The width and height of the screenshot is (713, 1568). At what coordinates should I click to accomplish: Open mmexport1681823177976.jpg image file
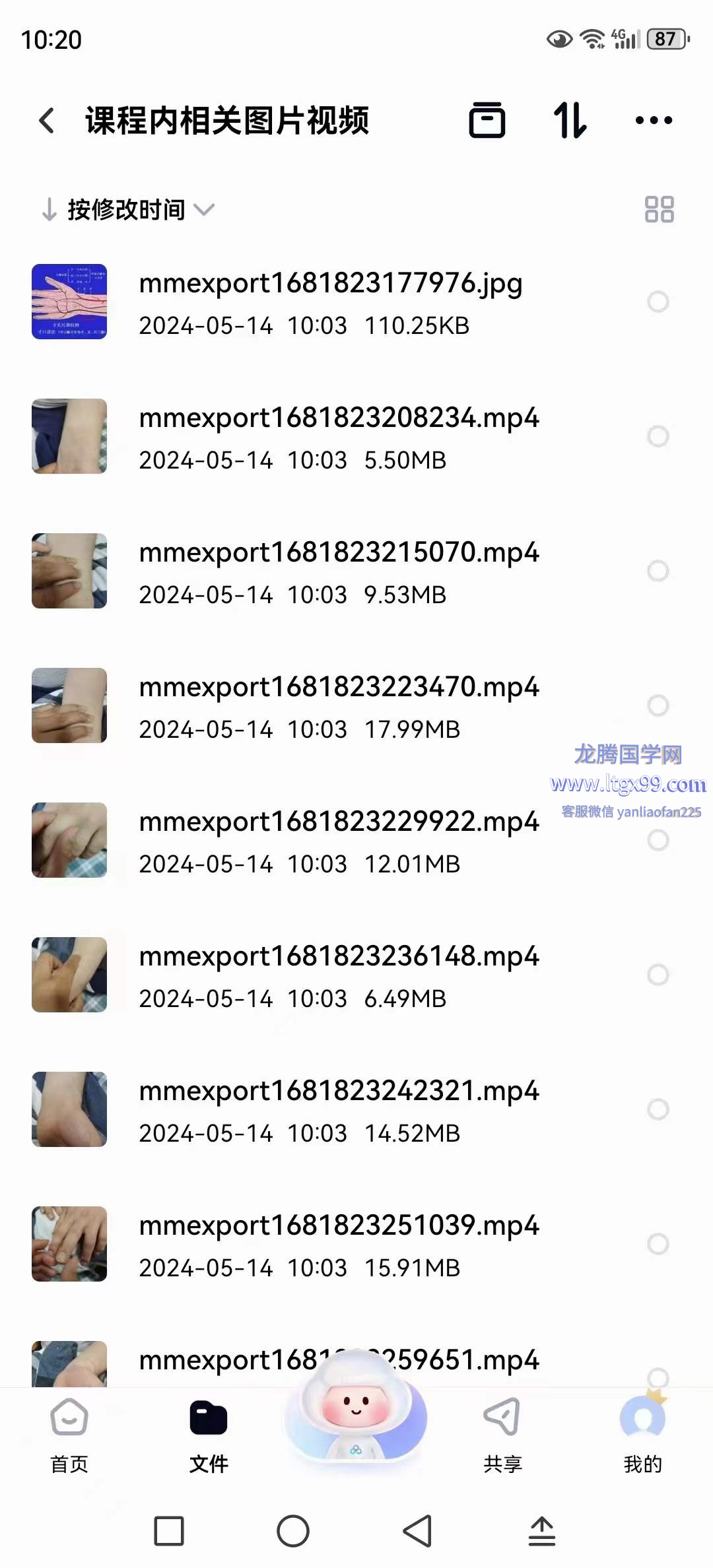tap(330, 302)
